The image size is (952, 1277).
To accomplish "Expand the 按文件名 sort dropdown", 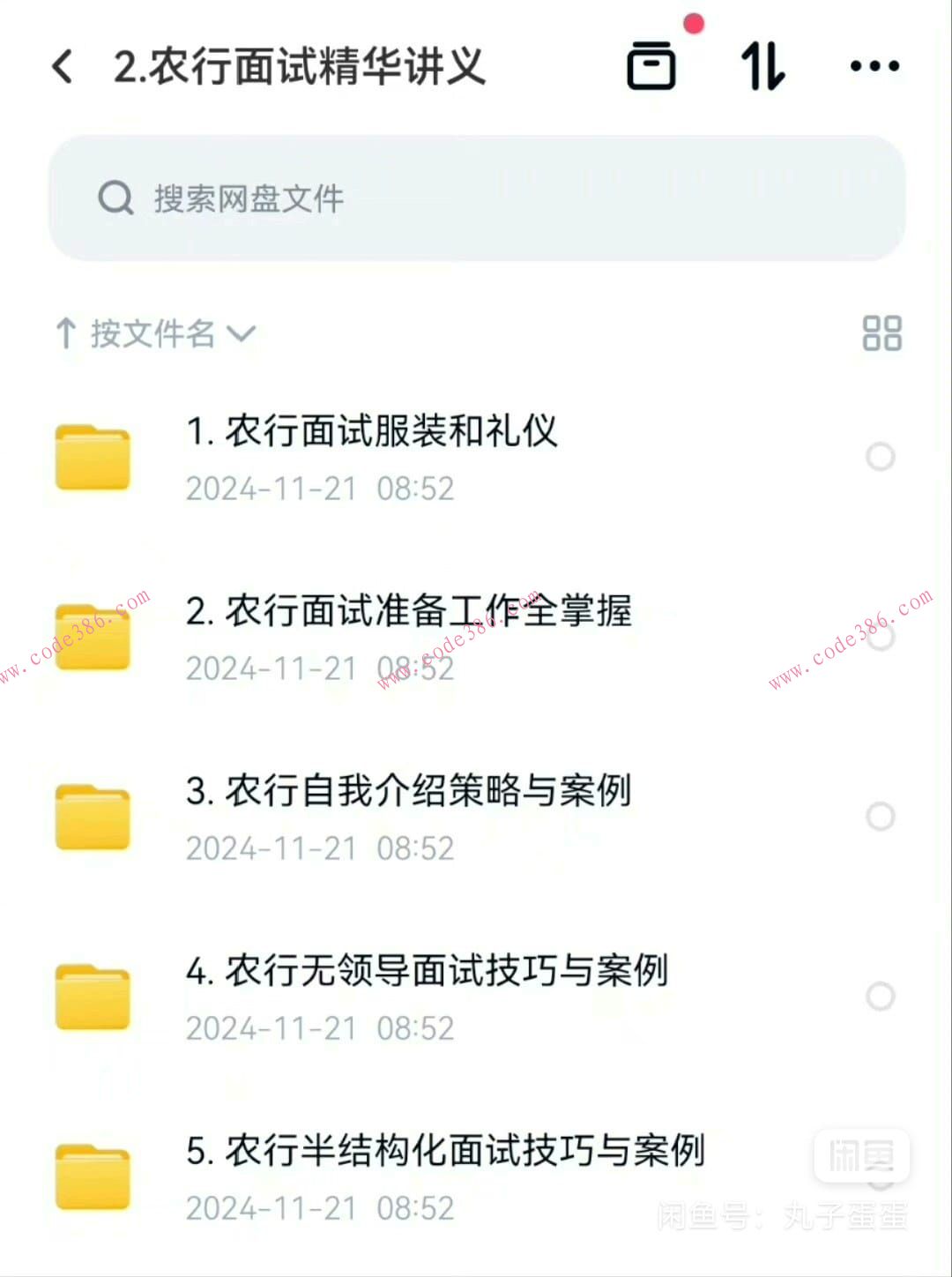I will point(154,333).
